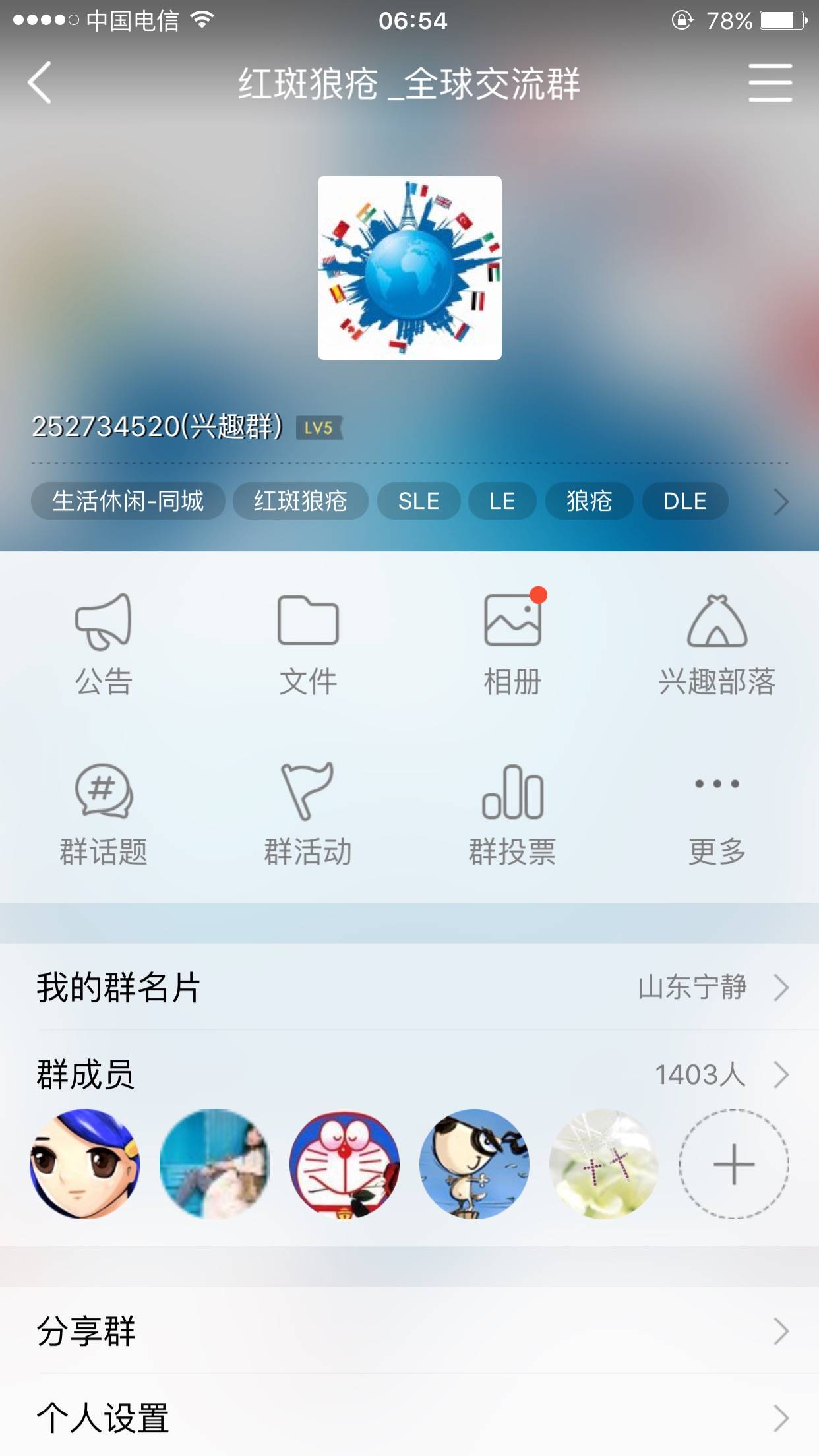
Task: Open the hamburger menu at top right
Action: pyautogui.click(x=770, y=83)
